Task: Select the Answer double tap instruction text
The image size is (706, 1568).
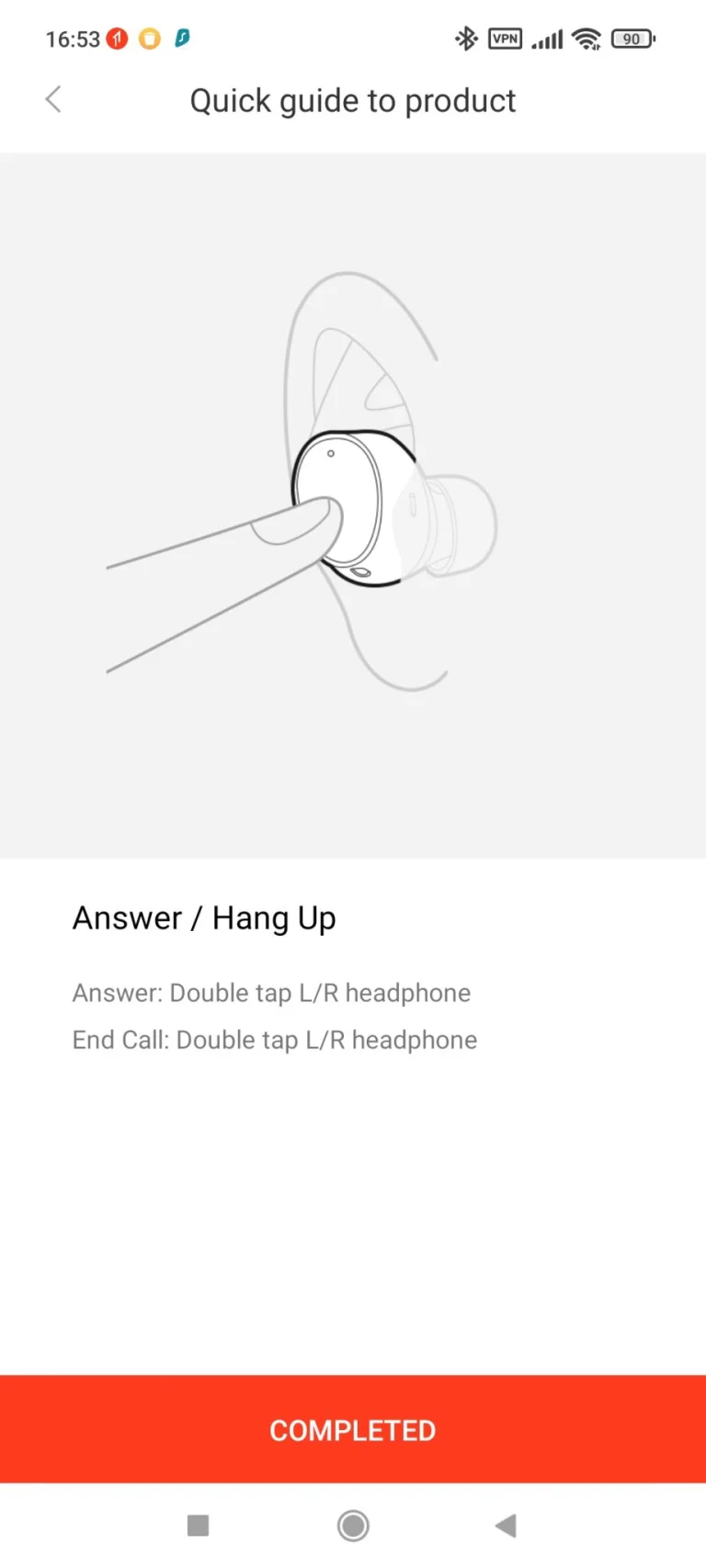Action: [x=271, y=993]
